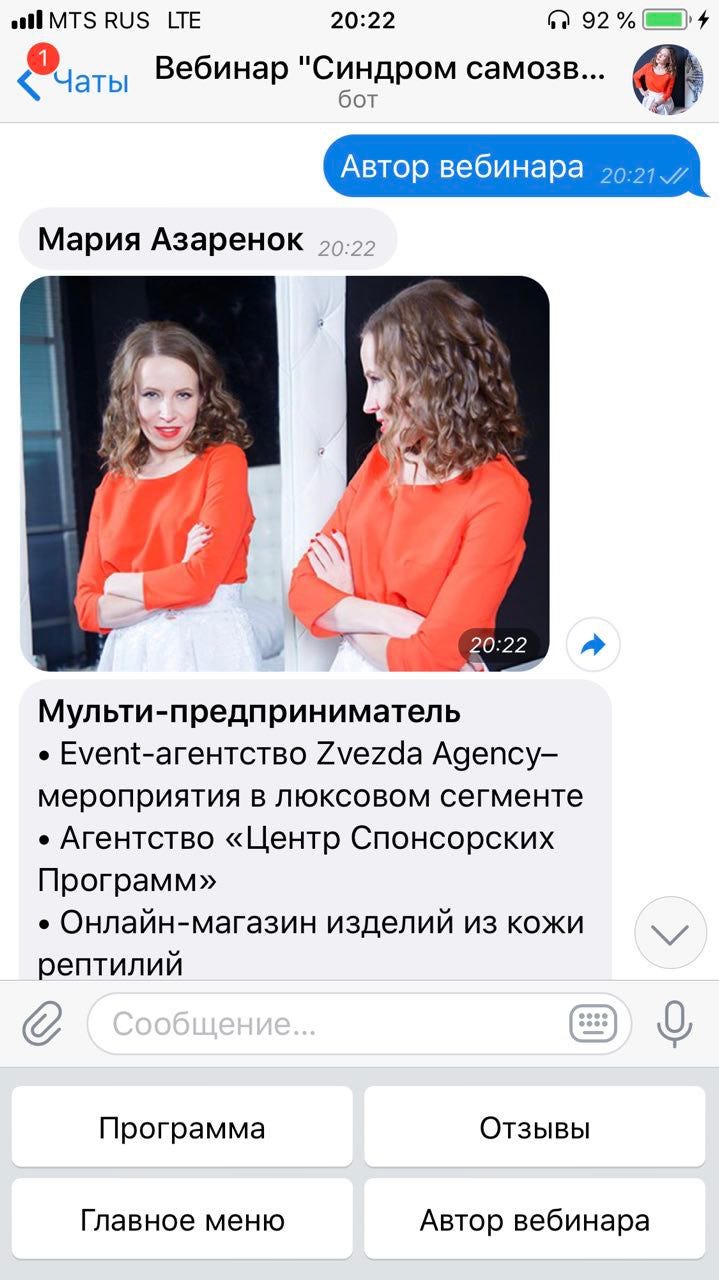Record a voice message with microphone
Screen dimensions: 719x1280
675,1024
